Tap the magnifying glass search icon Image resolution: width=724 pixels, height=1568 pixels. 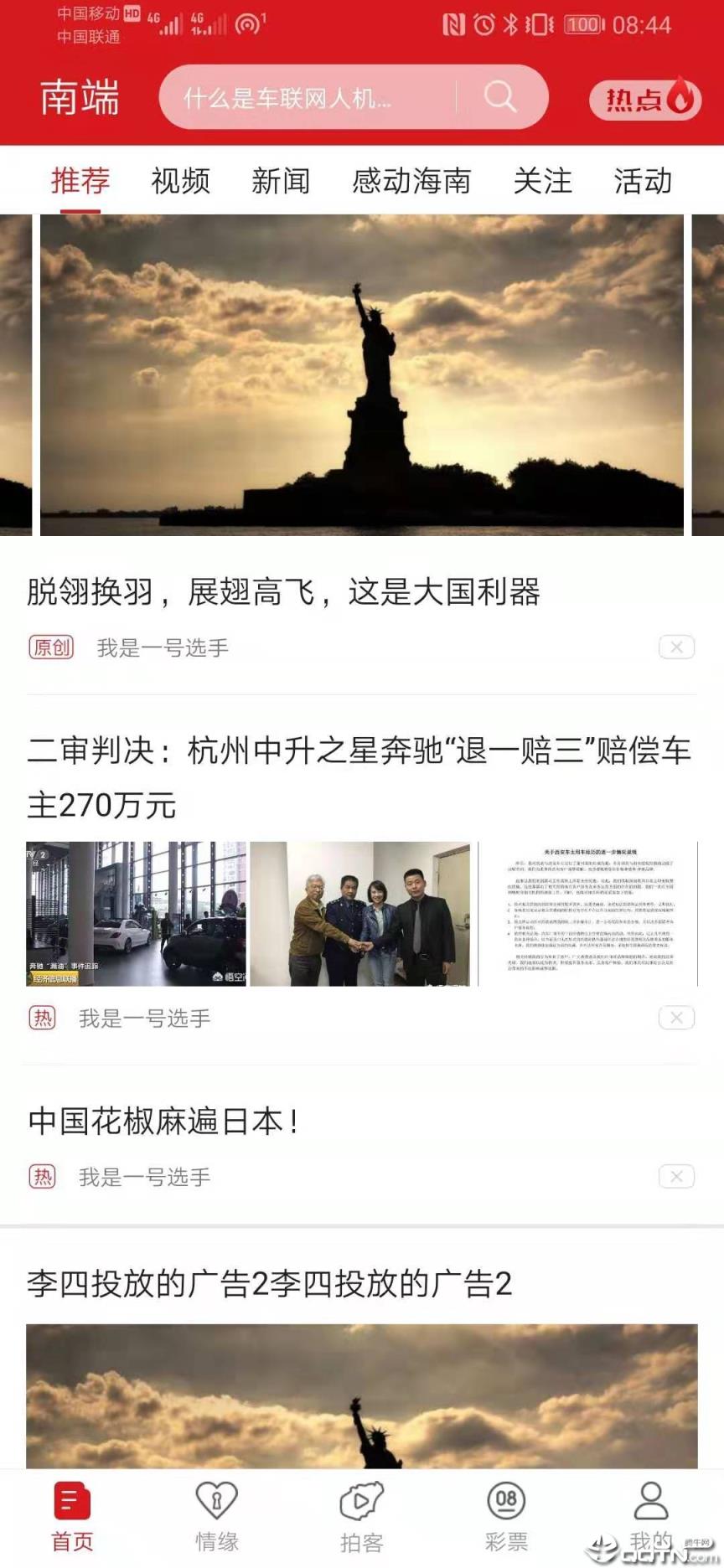[x=500, y=97]
